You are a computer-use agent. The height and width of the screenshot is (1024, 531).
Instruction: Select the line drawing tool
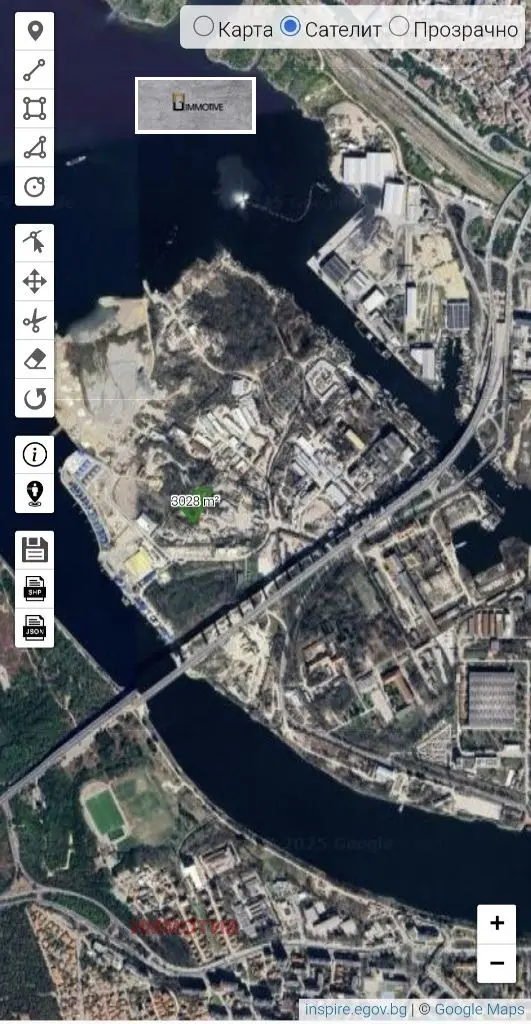[x=35, y=70]
